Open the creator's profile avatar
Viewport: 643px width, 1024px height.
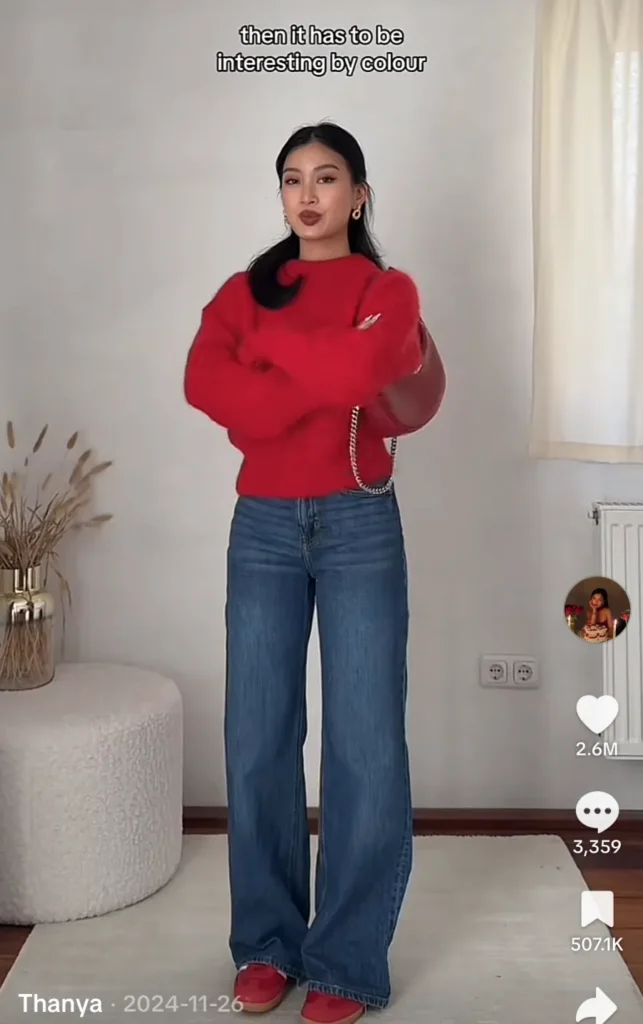[597, 610]
